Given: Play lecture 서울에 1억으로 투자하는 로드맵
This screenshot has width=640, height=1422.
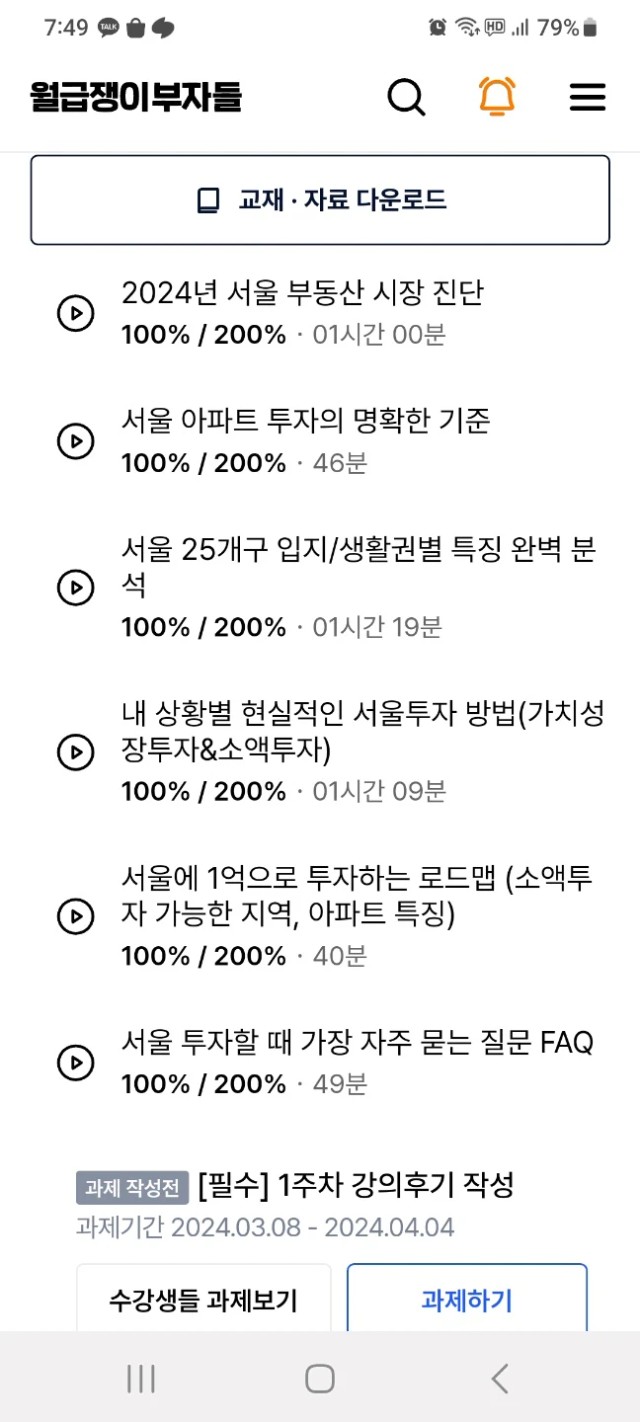Looking at the screenshot, I should click(x=75, y=915).
